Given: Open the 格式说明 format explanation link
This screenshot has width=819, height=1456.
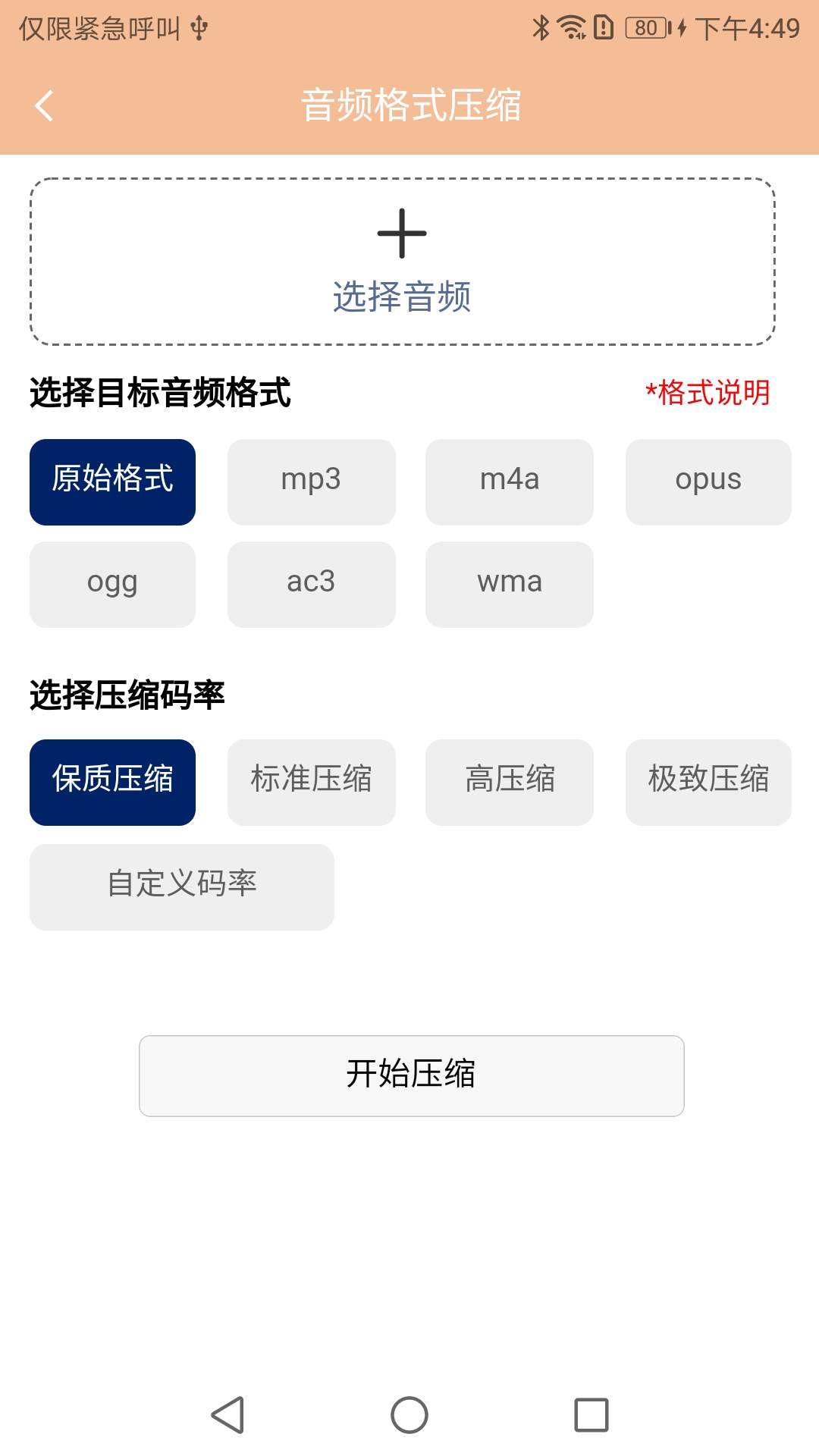Looking at the screenshot, I should 708,393.
